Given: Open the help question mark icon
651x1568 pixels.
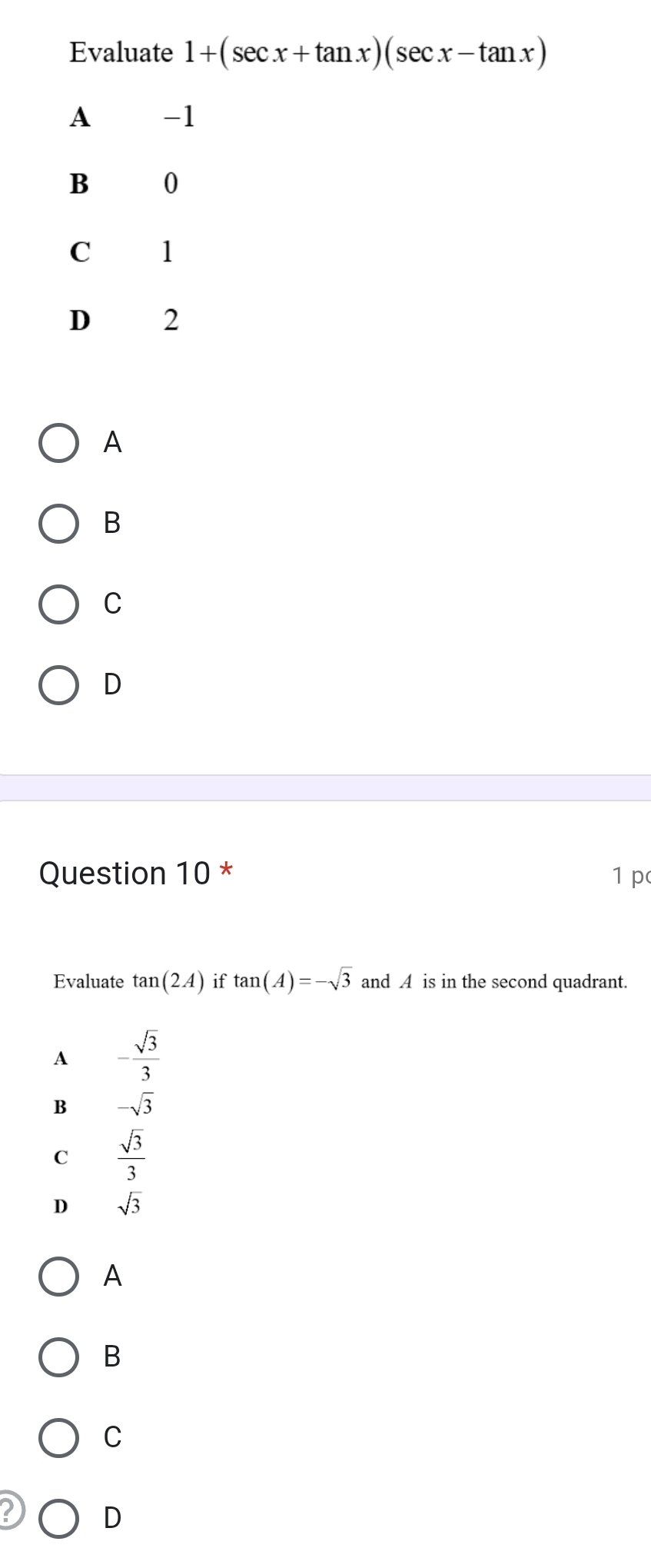Looking at the screenshot, I should (x=8, y=1510).
